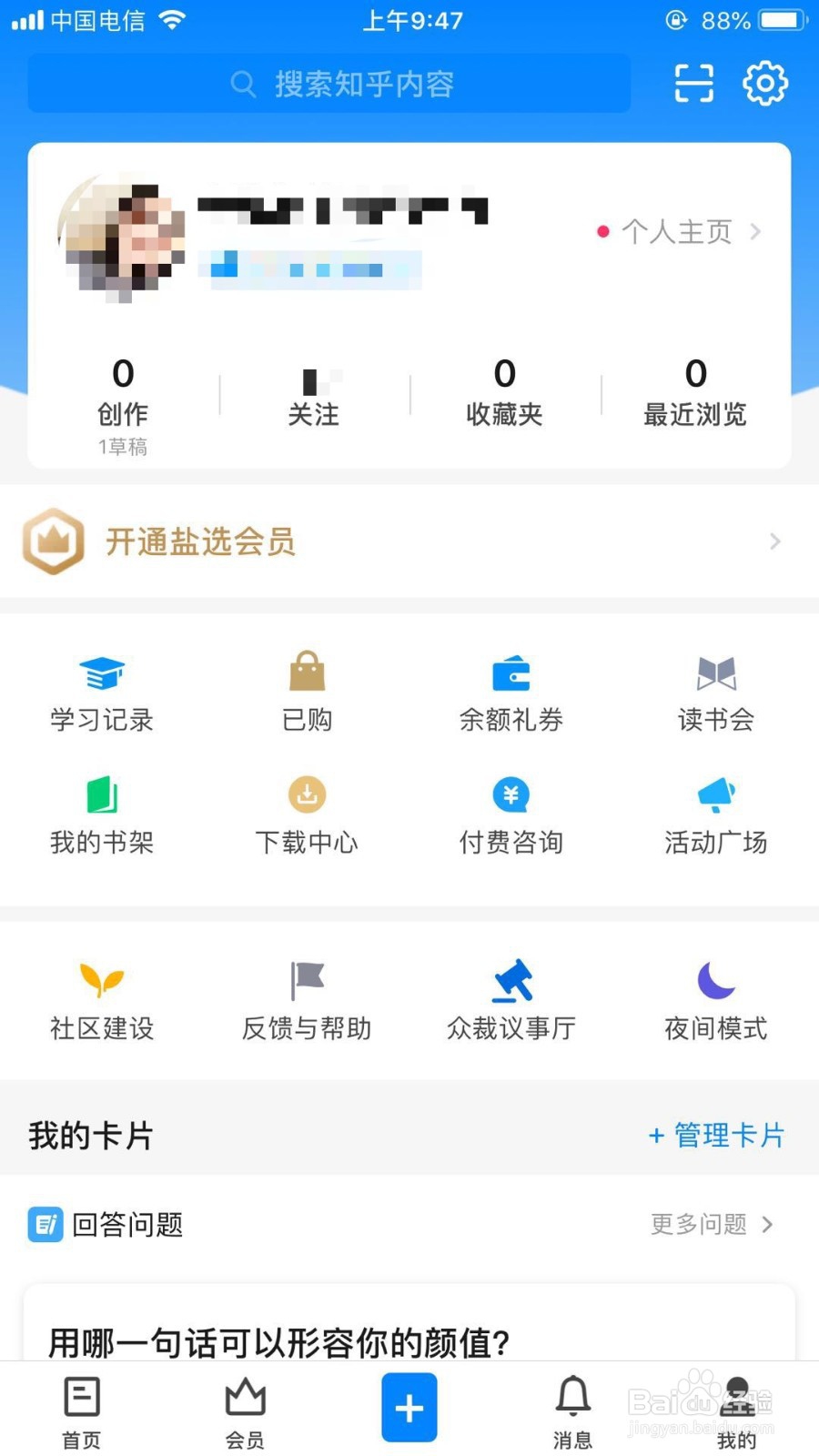View 更多问题 more questions
Viewport: 819px width, 1456px height.
712,1224
